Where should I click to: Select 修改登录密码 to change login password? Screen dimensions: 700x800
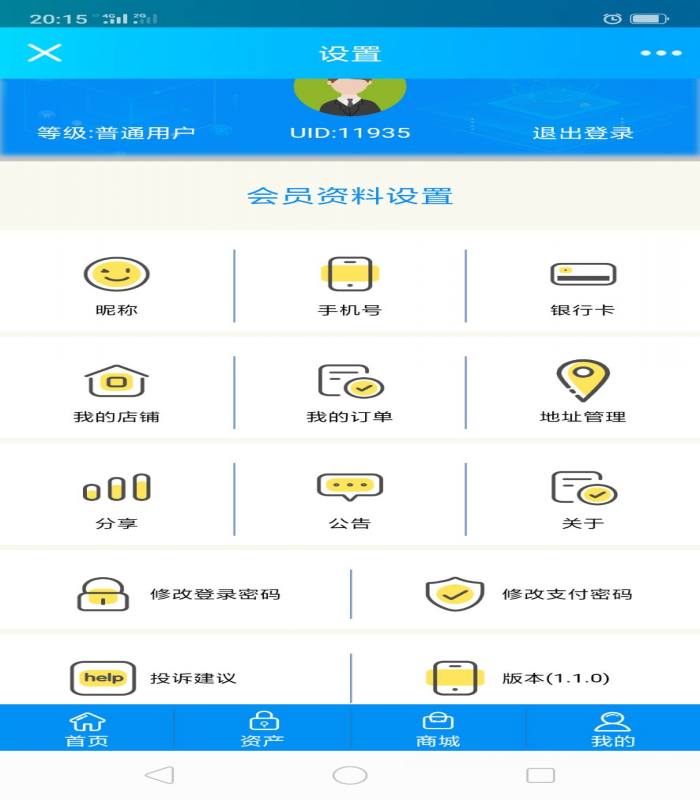coord(178,594)
